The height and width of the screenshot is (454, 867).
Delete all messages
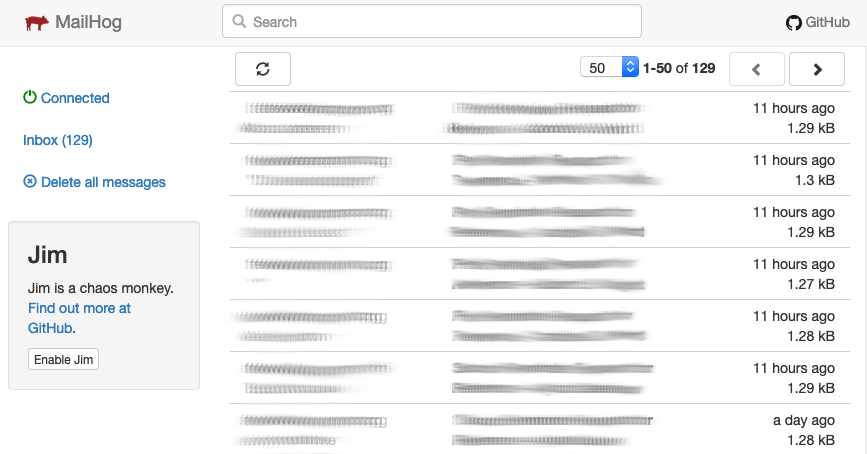point(95,182)
